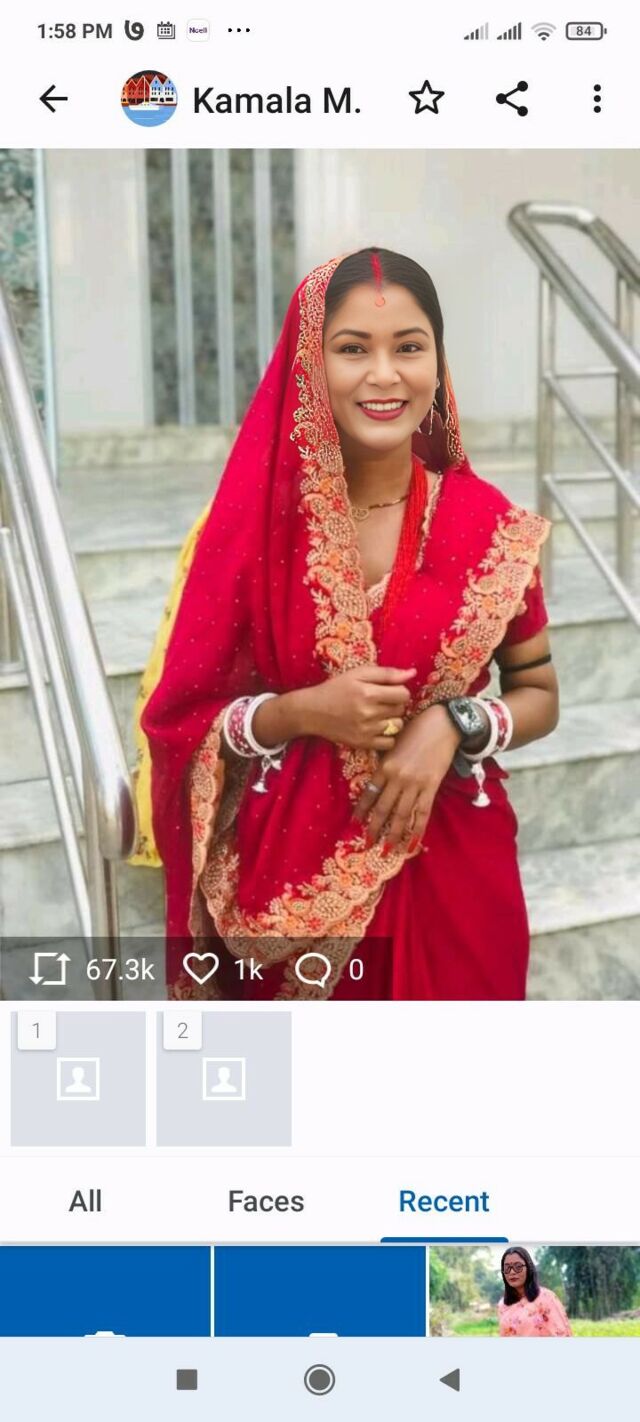Go back using the top arrow
640x1422 pixels.
[x=53, y=98]
